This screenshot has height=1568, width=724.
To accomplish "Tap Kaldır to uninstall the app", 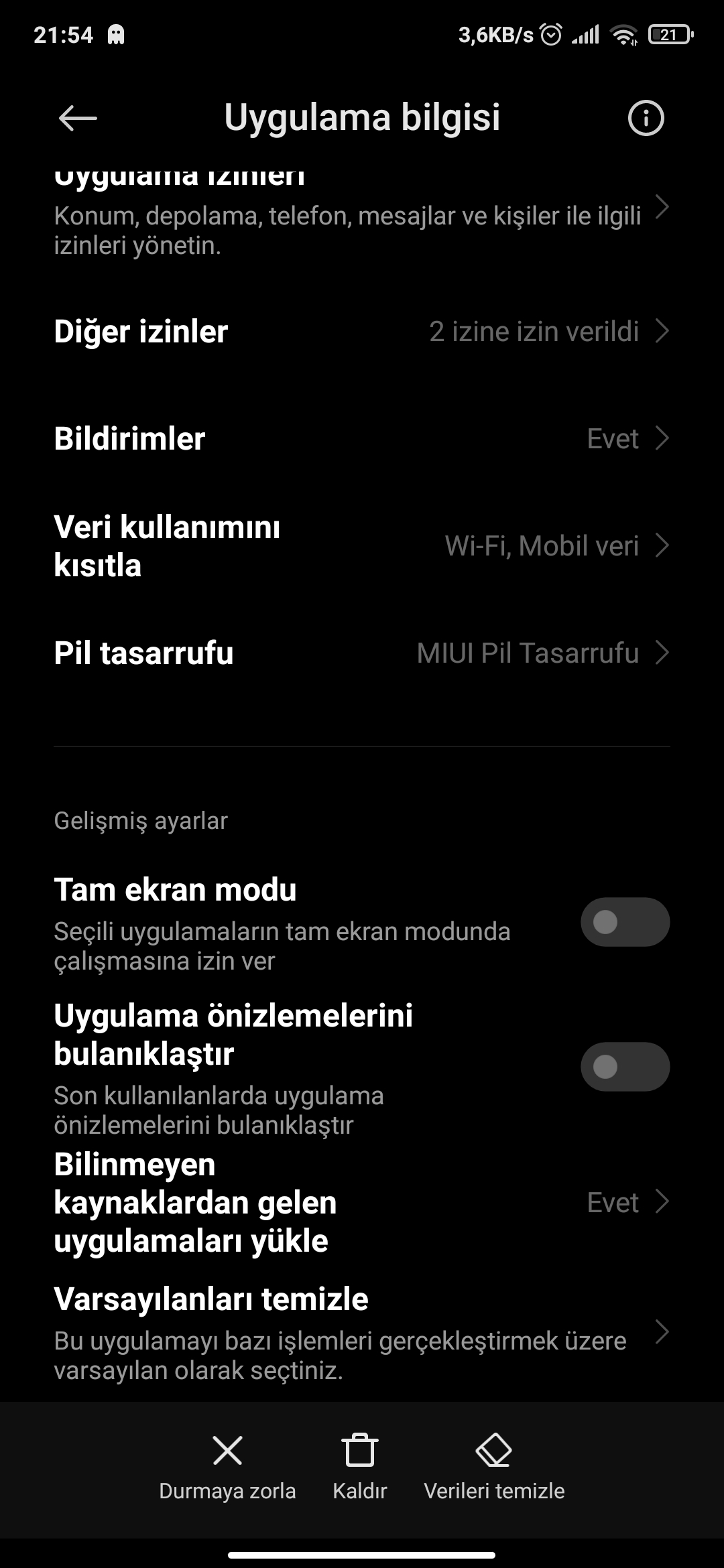I will tap(360, 1467).
